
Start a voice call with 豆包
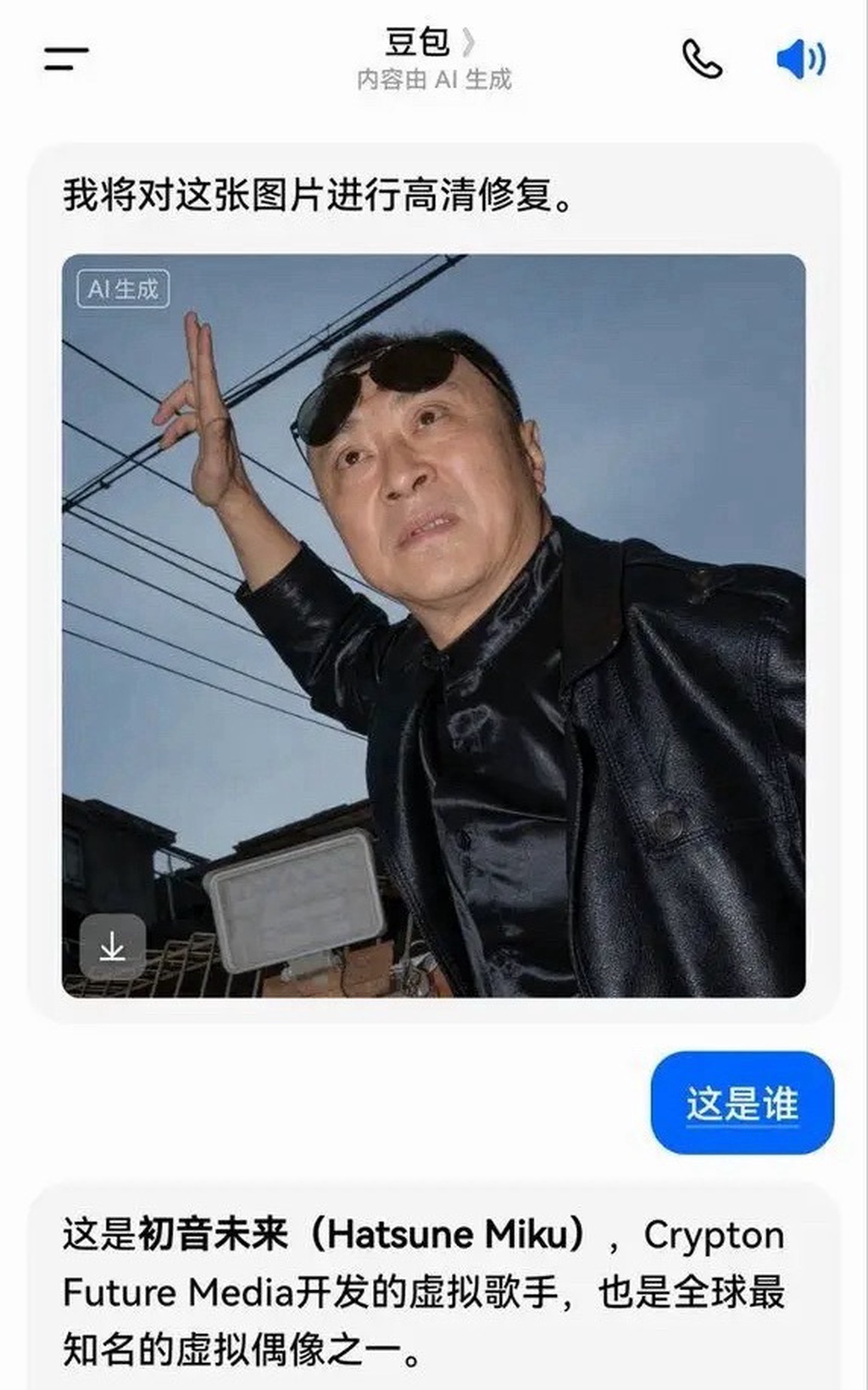[702, 59]
